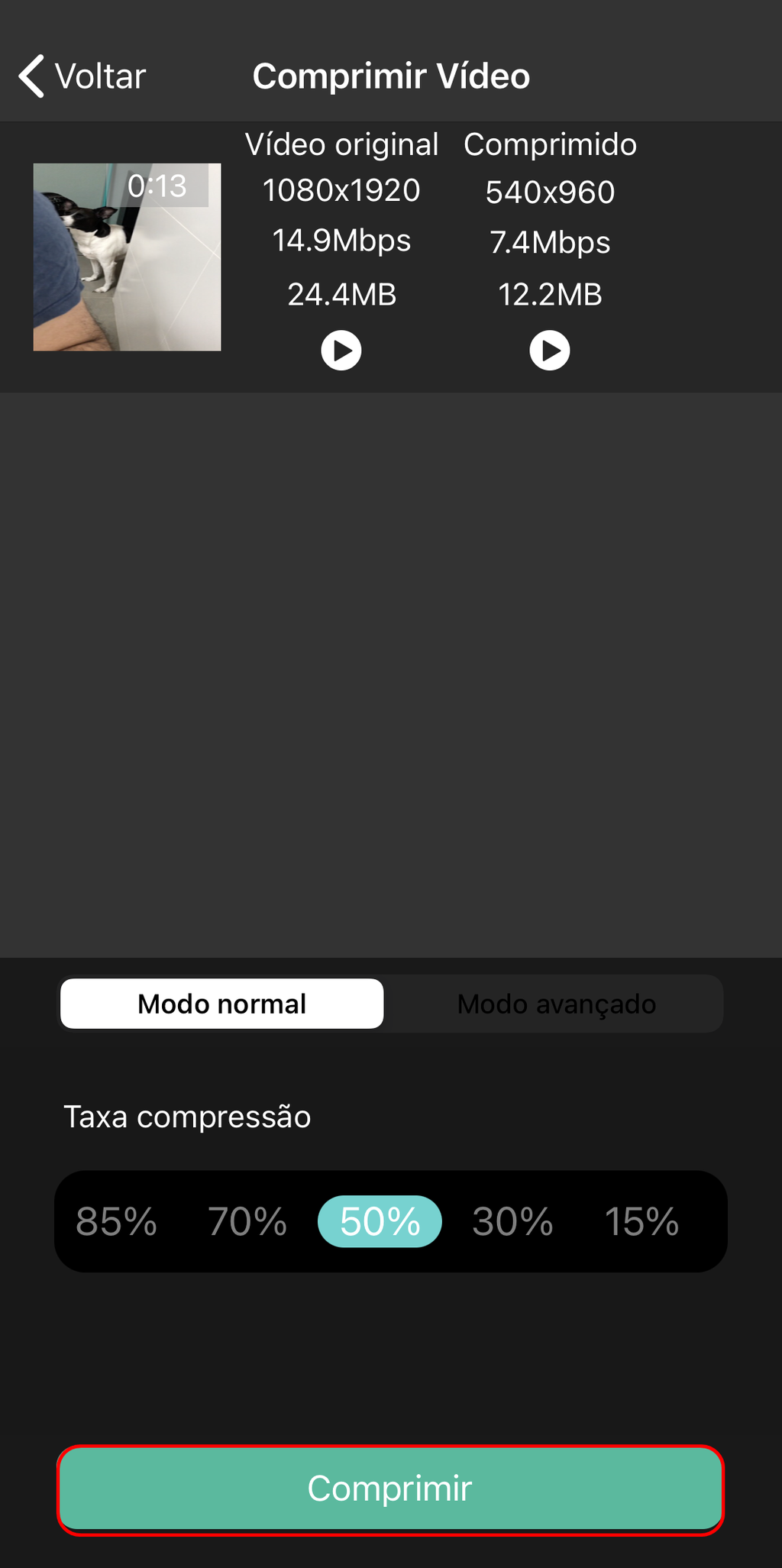Set compression rate to 70%

point(247,1221)
